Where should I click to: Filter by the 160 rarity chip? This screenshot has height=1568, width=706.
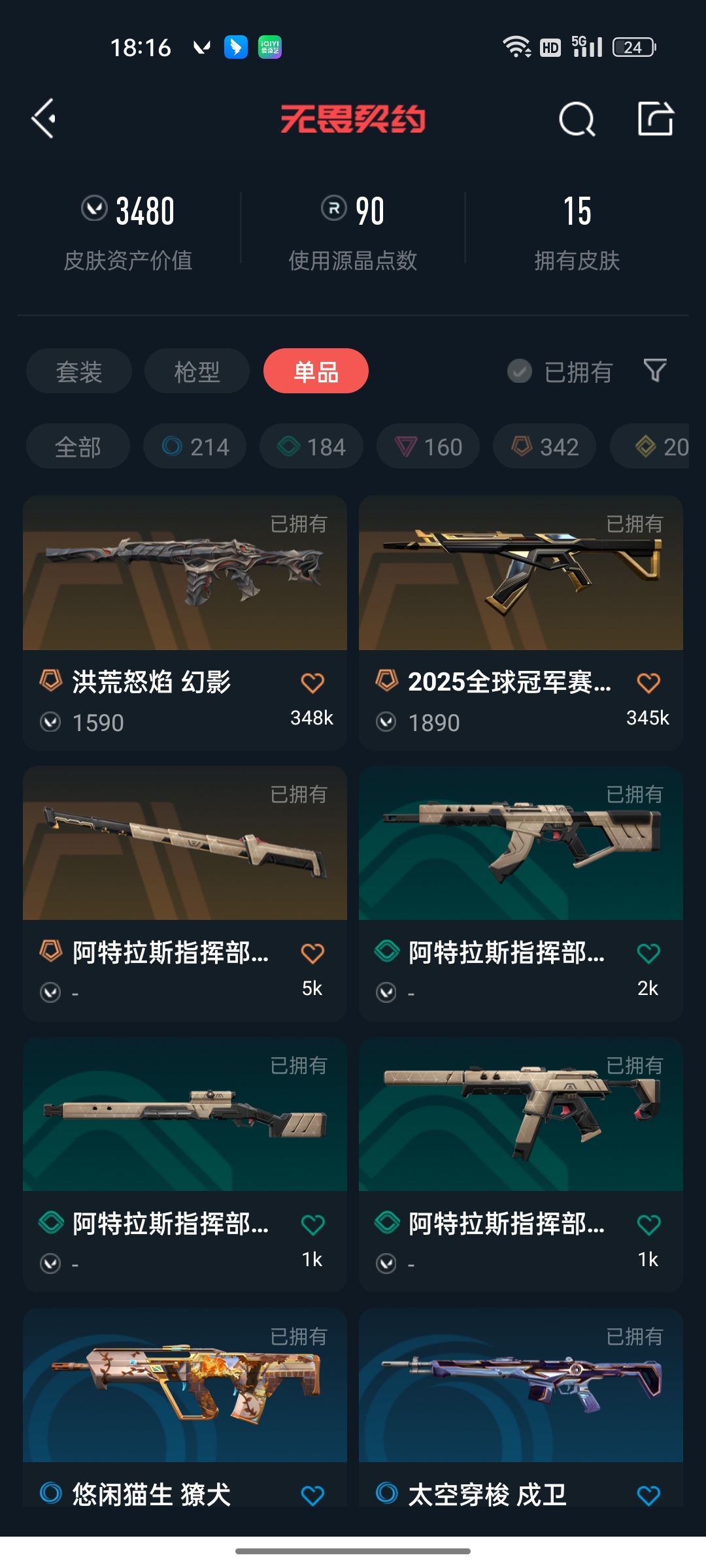tap(428, 447)
